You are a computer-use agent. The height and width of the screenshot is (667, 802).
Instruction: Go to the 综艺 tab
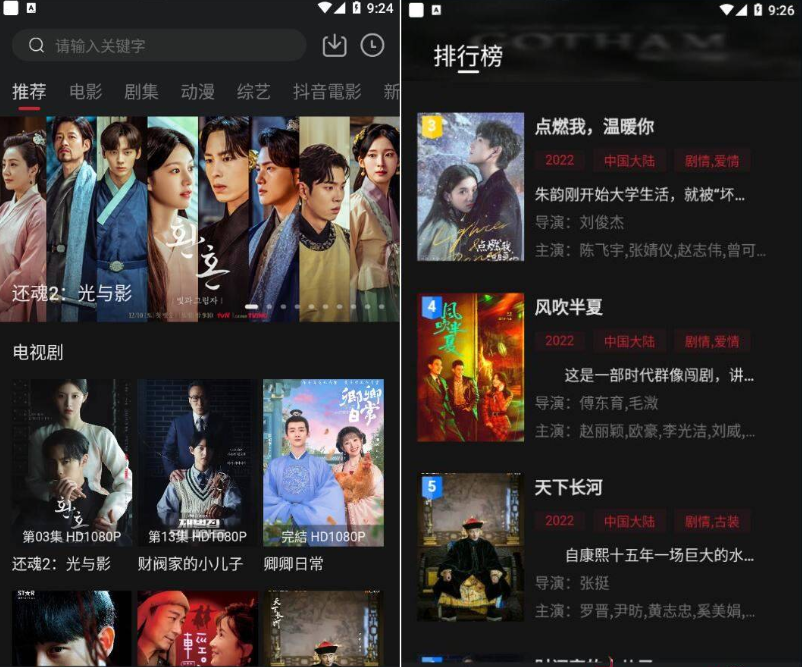point(254,92)
